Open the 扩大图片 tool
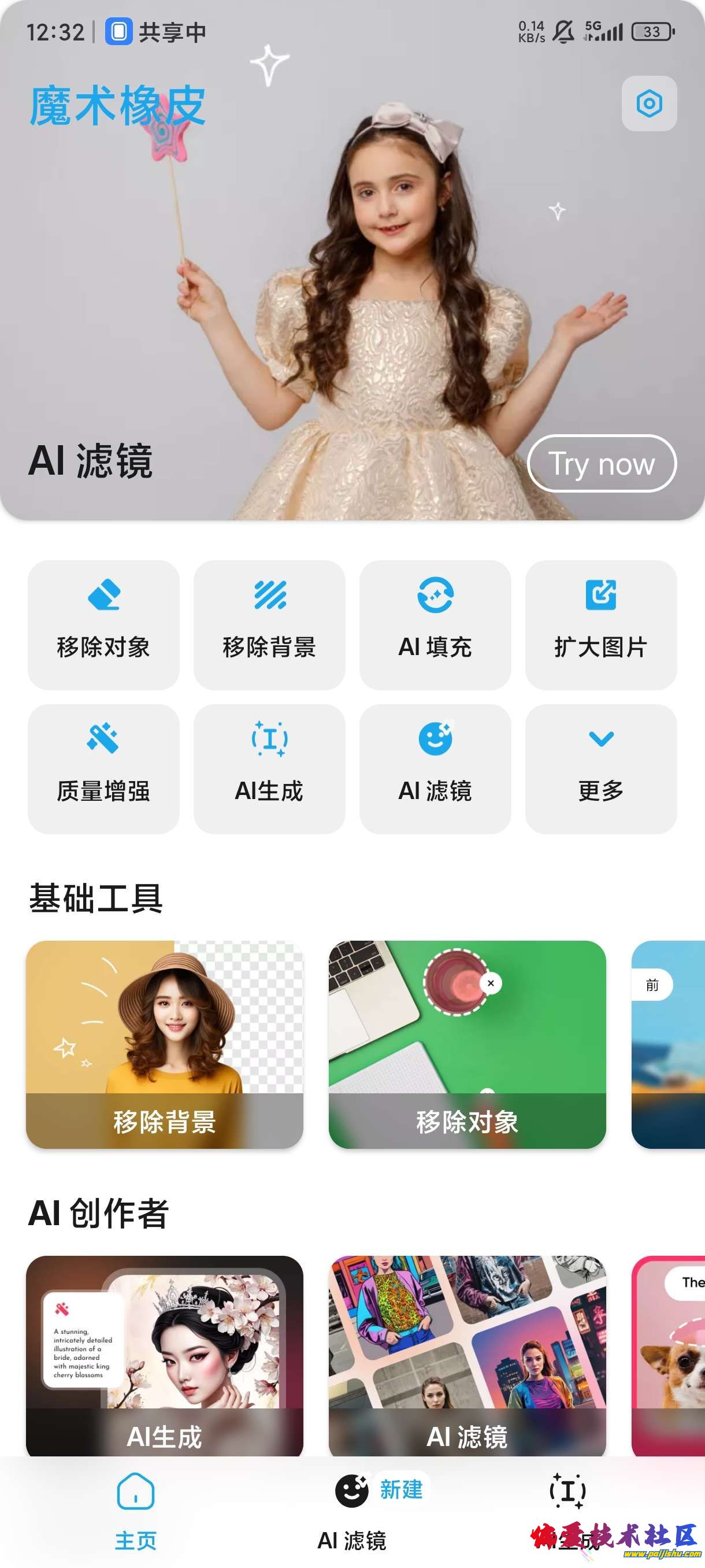Screen dimensions: 705x1568 point(600,624)
